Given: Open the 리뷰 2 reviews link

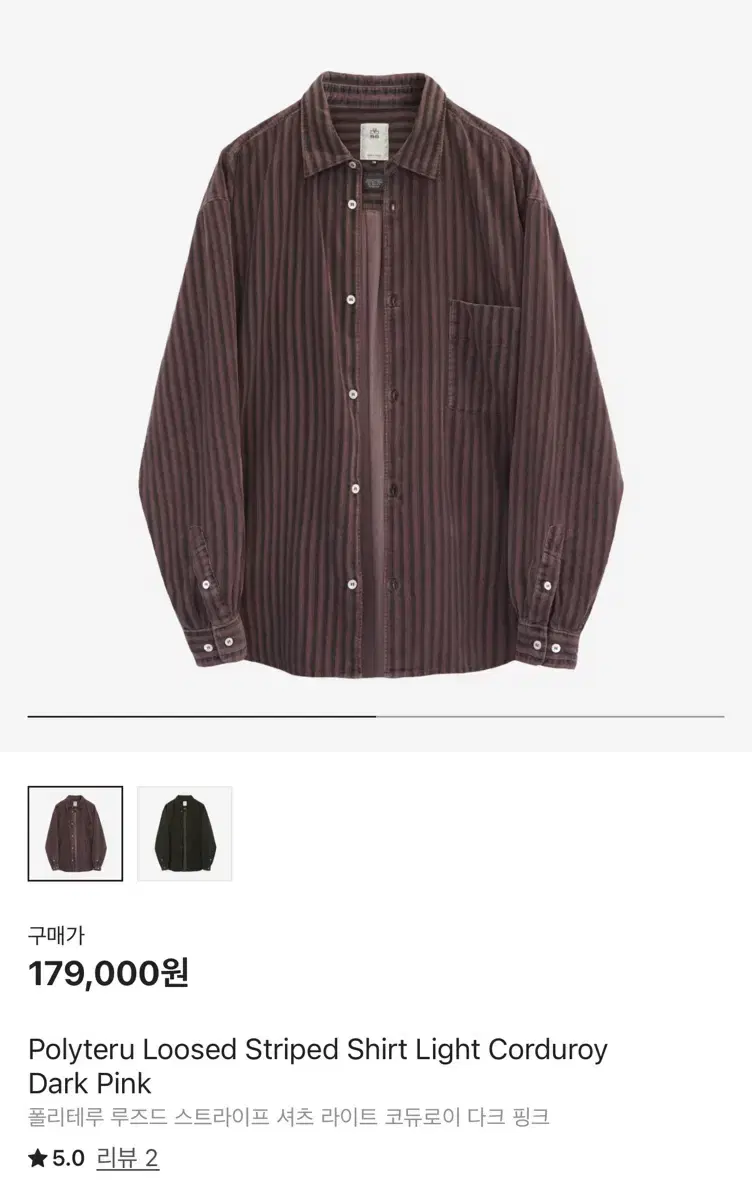Looking at the screenshot, I should coord(127,1160).
